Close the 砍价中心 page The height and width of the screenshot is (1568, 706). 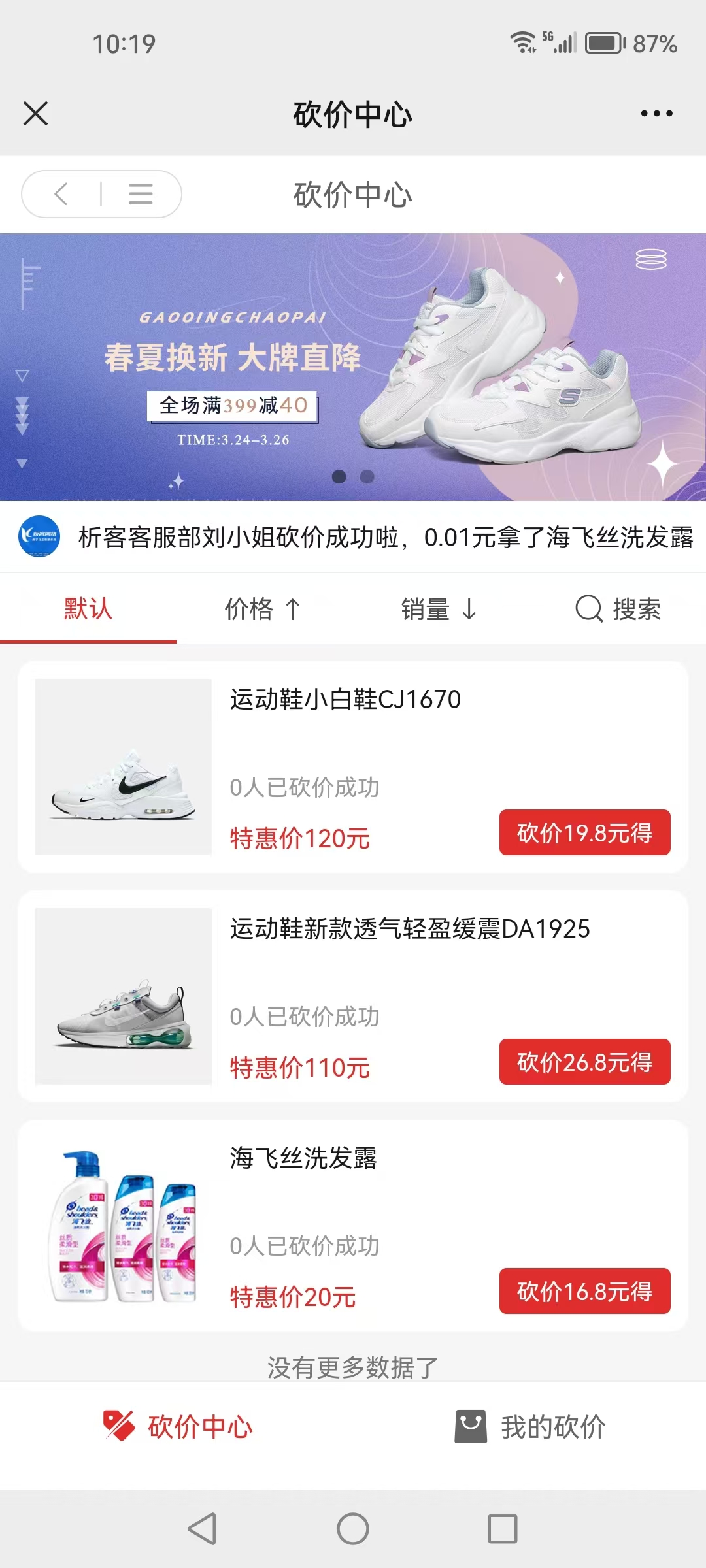(36, 114)
